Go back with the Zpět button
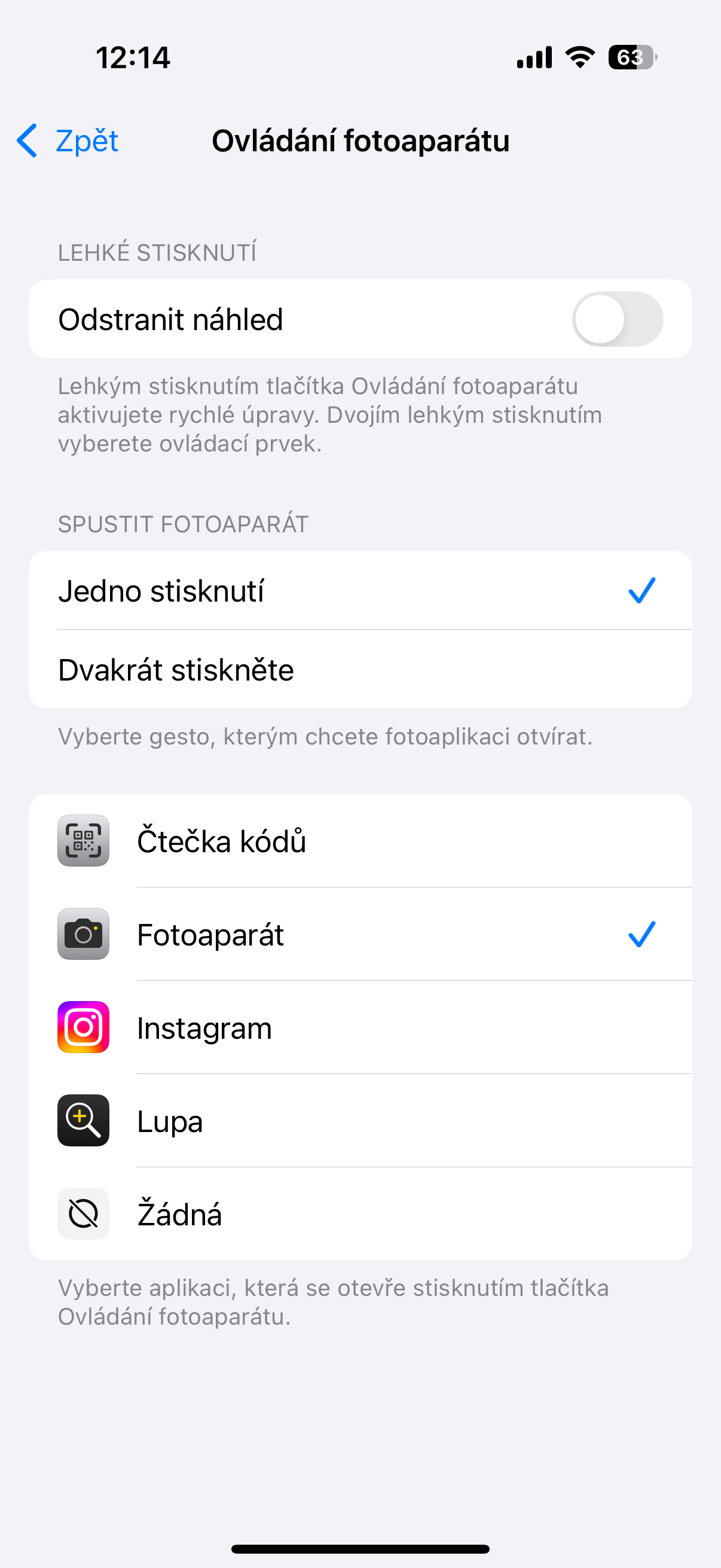721x1568 pixels. 68,141
